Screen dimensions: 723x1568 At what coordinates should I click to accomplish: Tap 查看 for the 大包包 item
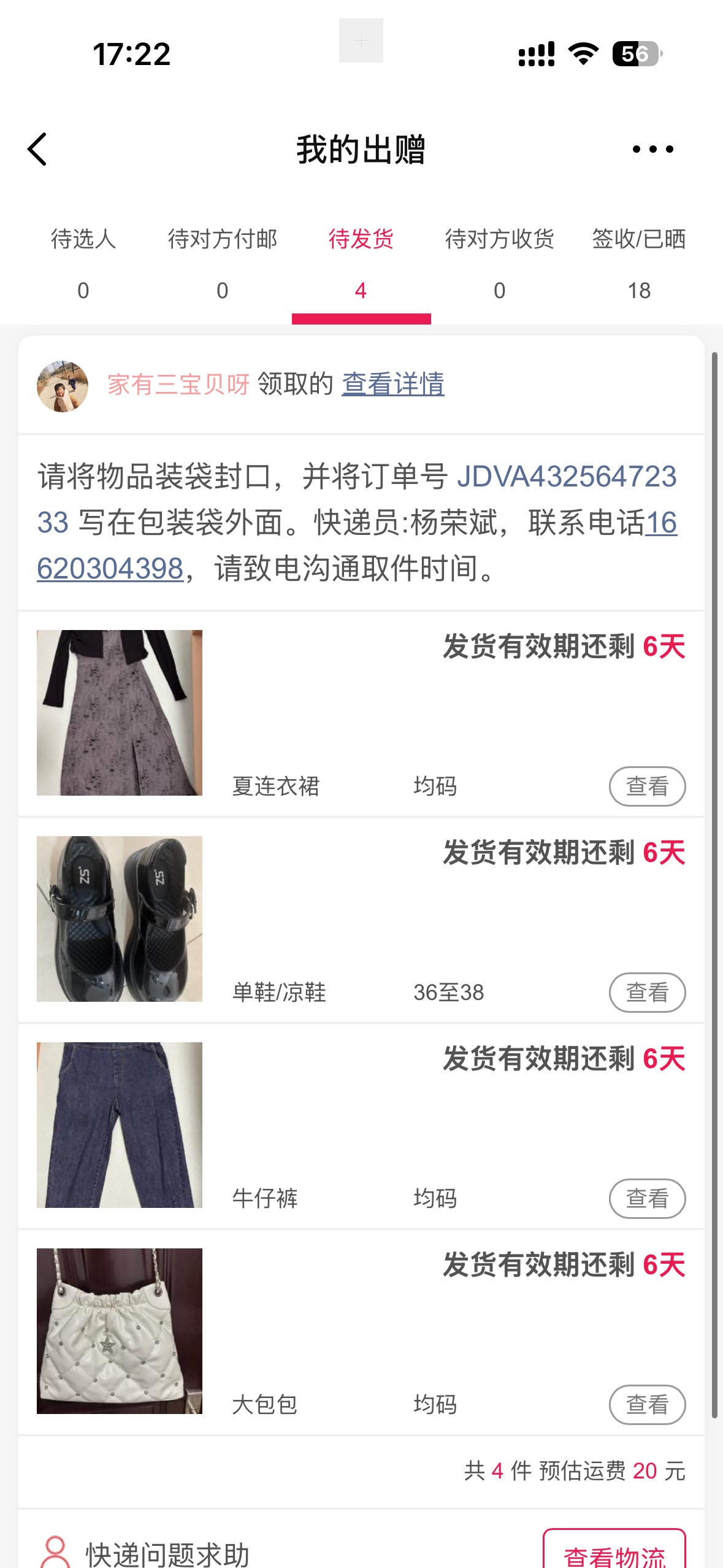click(647, 1404)
